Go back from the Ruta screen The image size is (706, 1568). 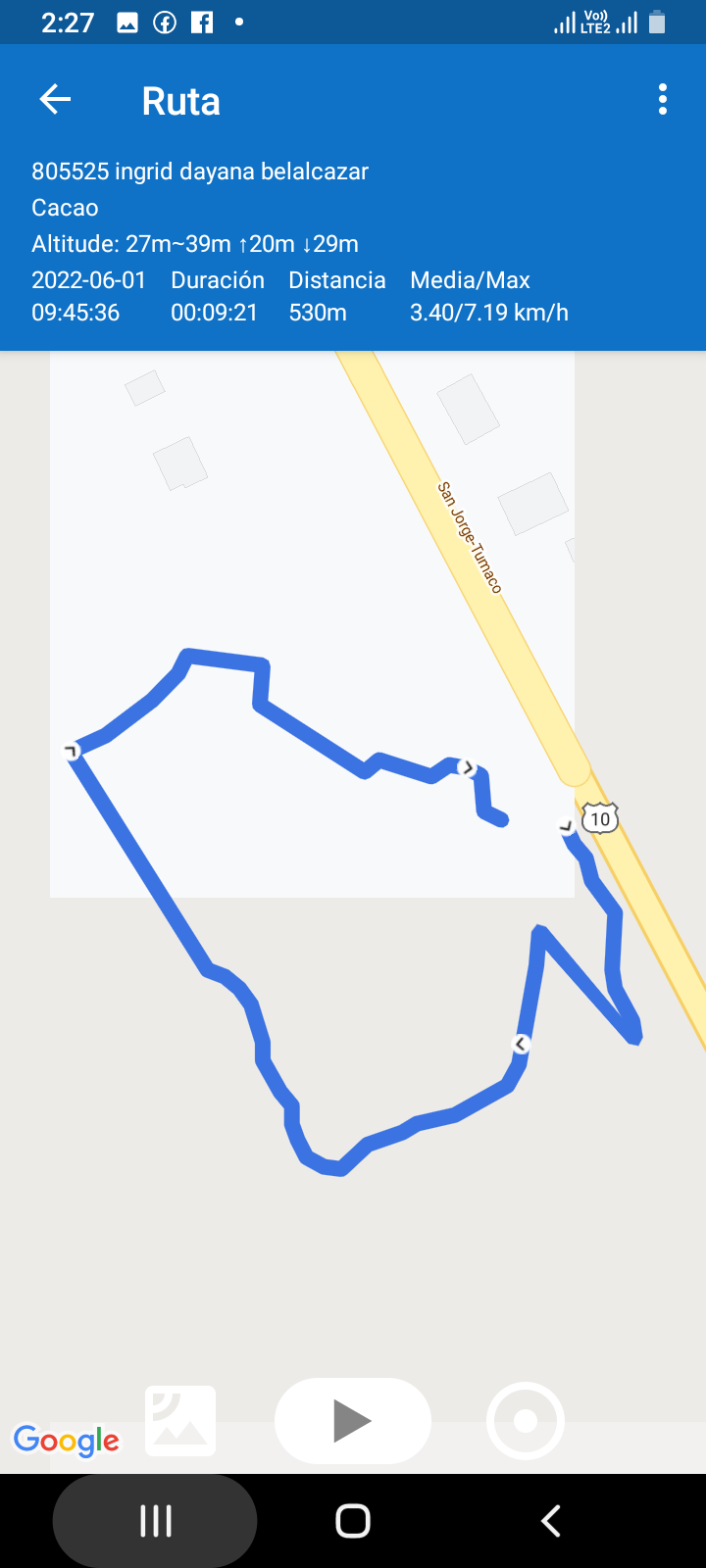(x=56, y=100)
